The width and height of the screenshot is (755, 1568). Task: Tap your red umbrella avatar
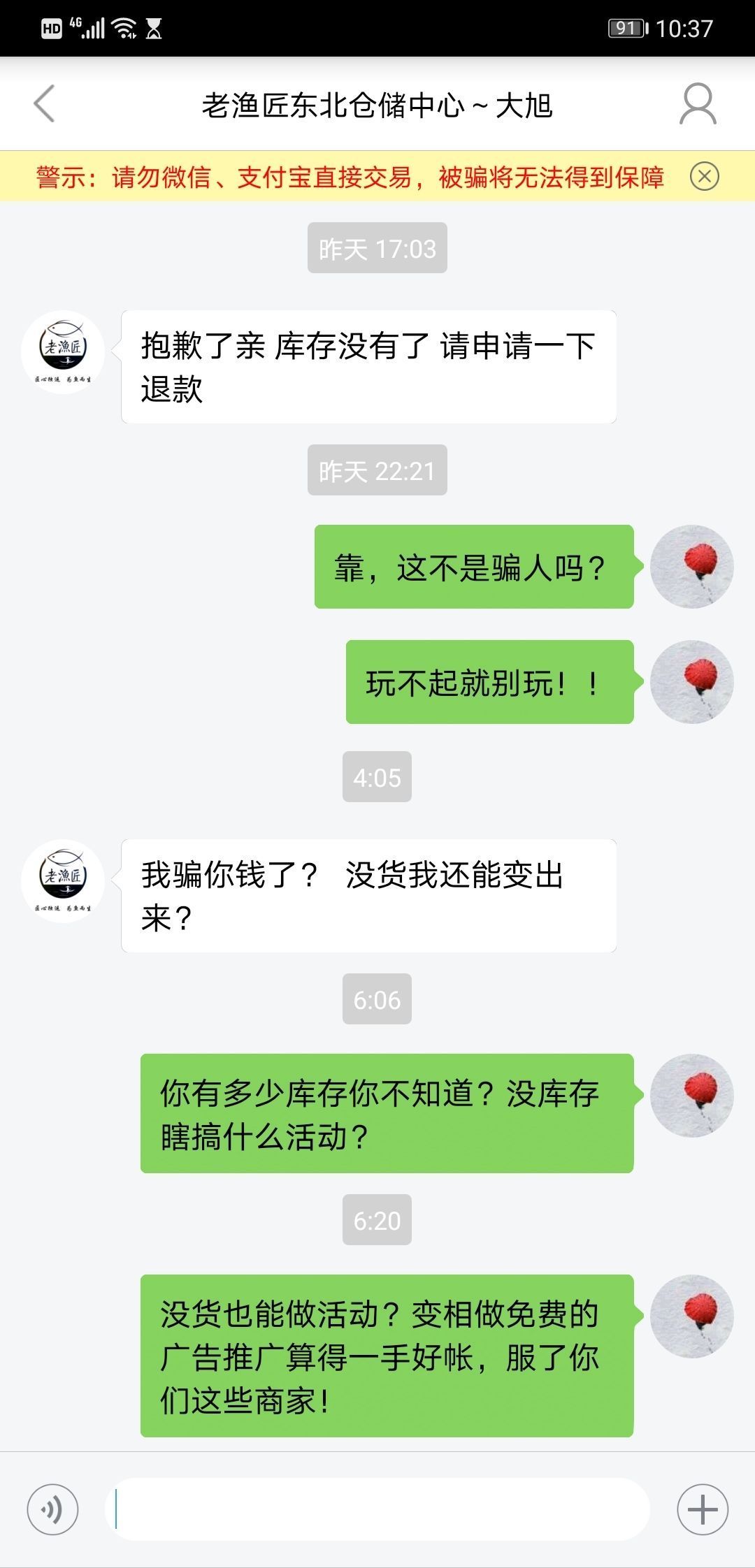pyautogui.click(x=692, y=566)
